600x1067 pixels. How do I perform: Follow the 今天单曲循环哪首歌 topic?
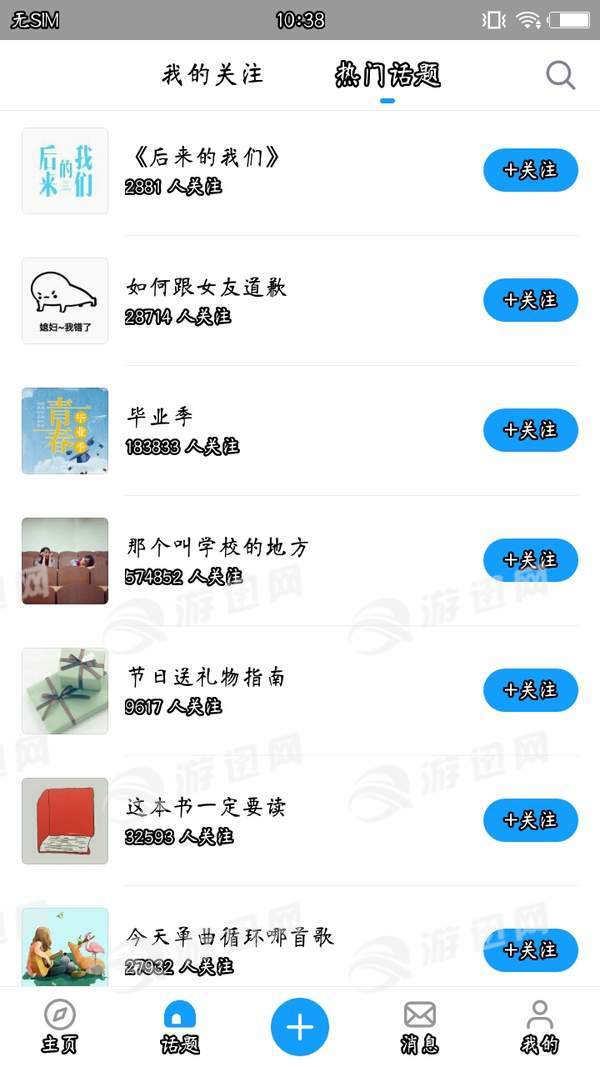click(530, 949)
